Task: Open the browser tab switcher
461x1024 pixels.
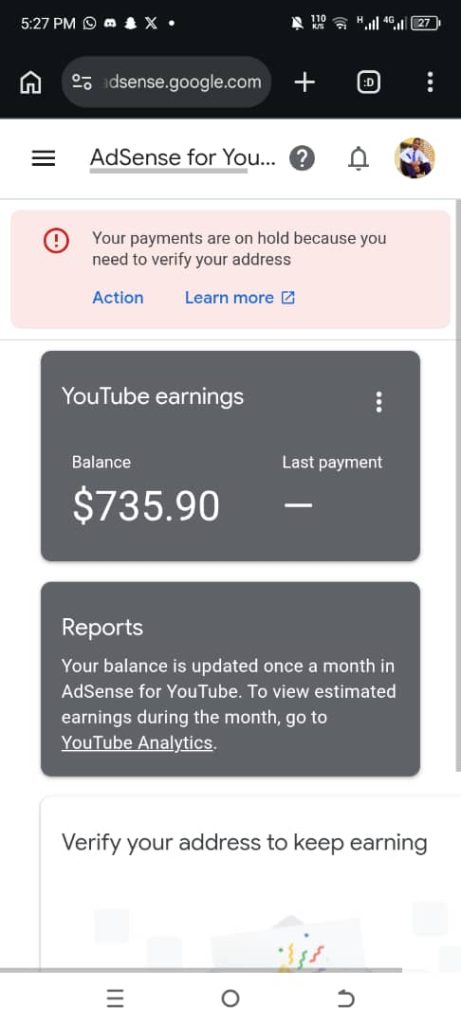Action: click(x=369, y=82)
